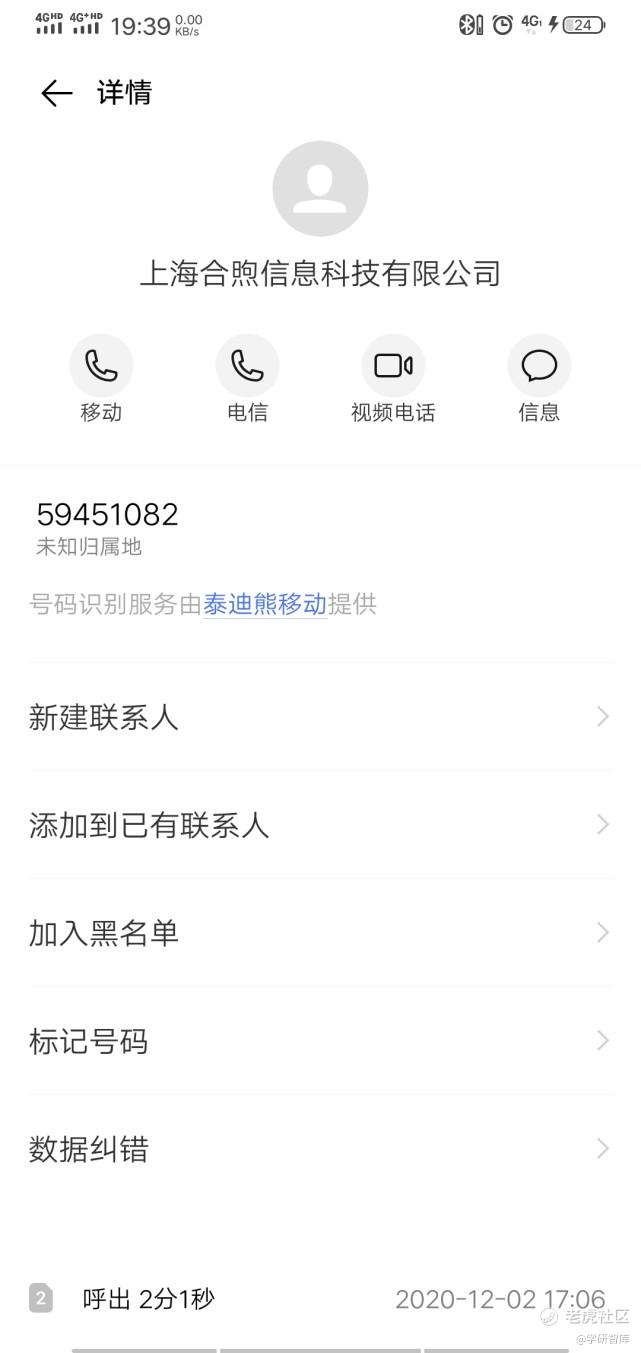Viewport: 641px width, 1353px height.
Task: Open 数据纠错 to report an error
Action: coord(320,1149)
